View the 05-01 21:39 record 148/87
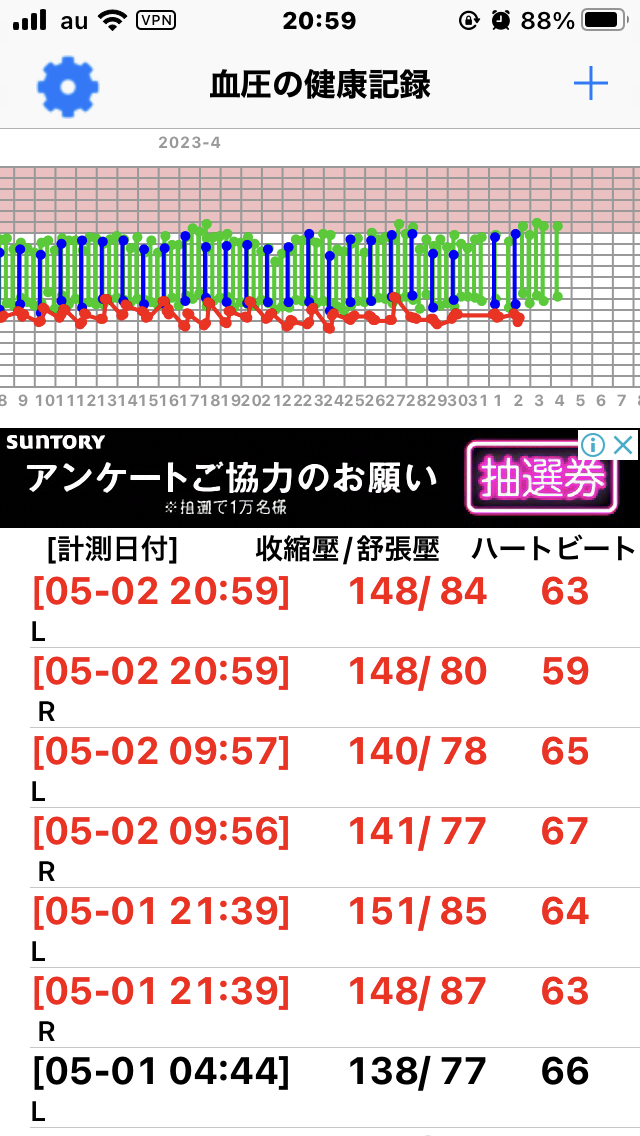The image size is (640, 1136). [320, 1007]
